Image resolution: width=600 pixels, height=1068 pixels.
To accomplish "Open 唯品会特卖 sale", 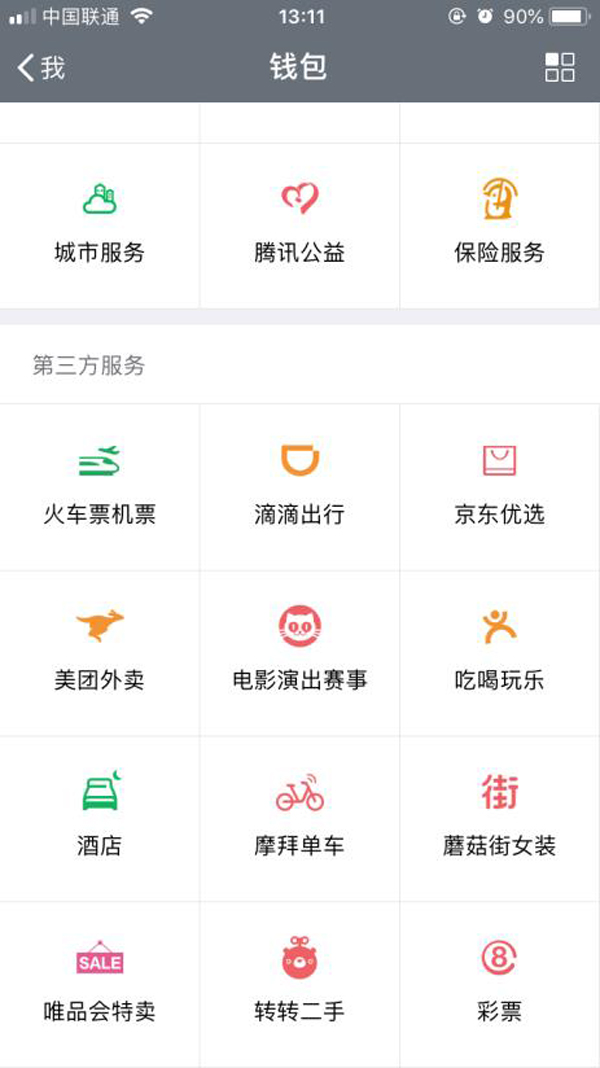I will point(99,985).
